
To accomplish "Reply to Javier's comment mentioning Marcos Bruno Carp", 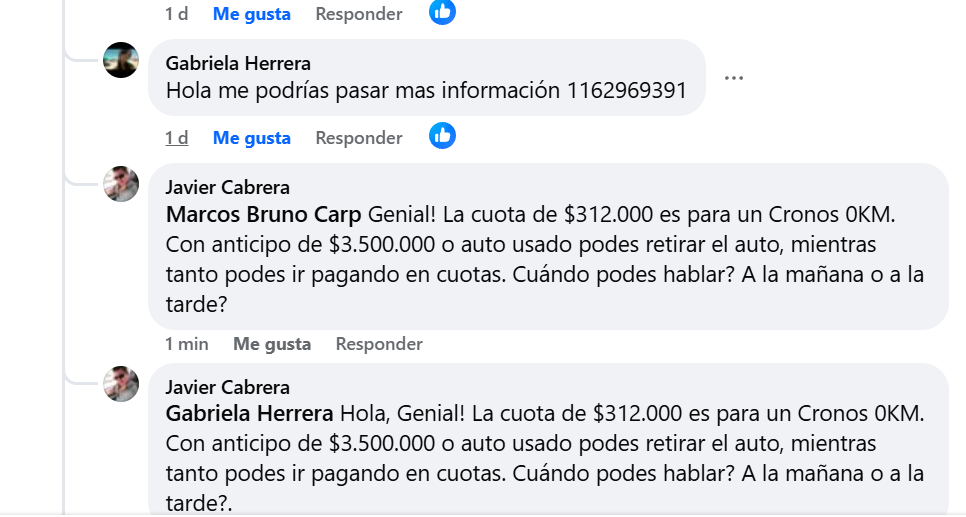I will [x=378, y=344].
